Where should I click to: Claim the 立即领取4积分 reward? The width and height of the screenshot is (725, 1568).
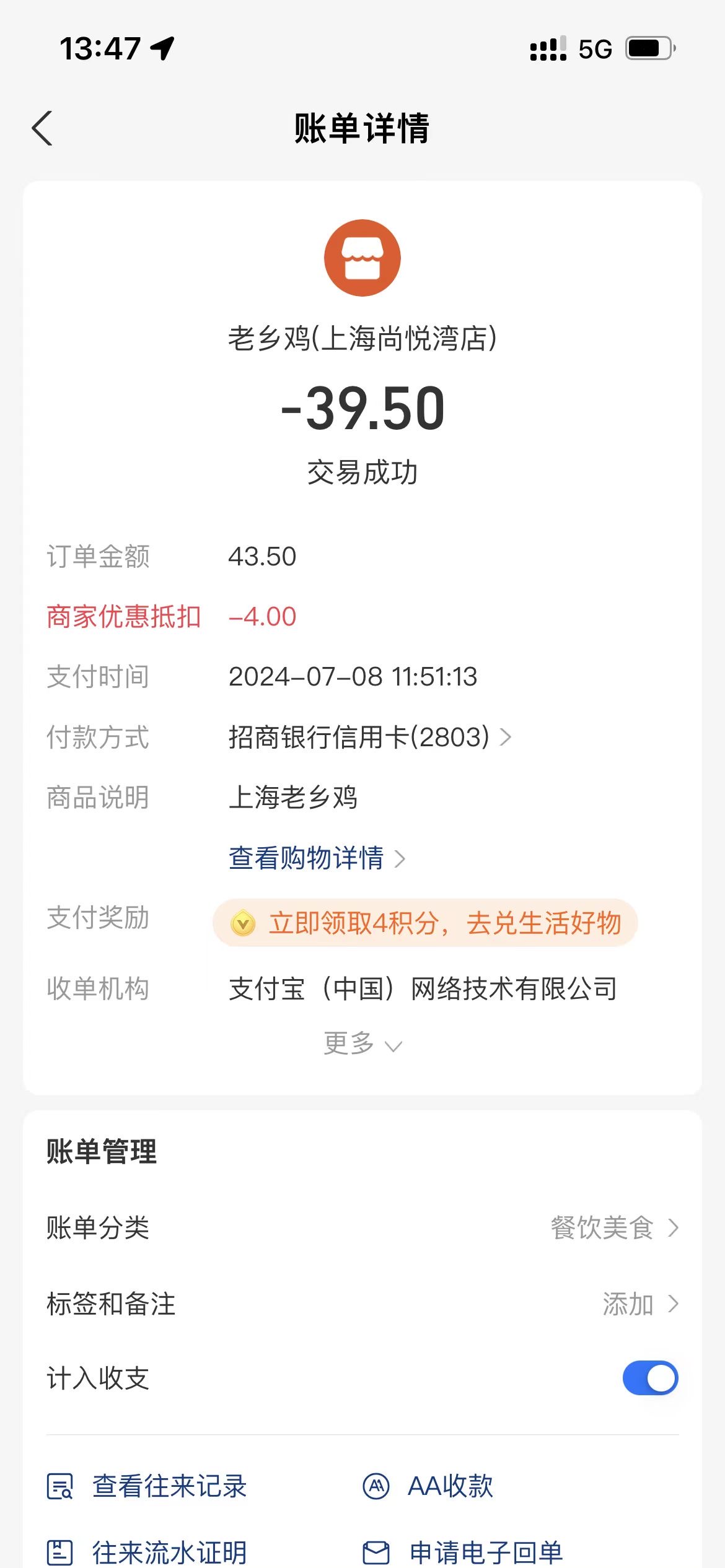(425, 923)
